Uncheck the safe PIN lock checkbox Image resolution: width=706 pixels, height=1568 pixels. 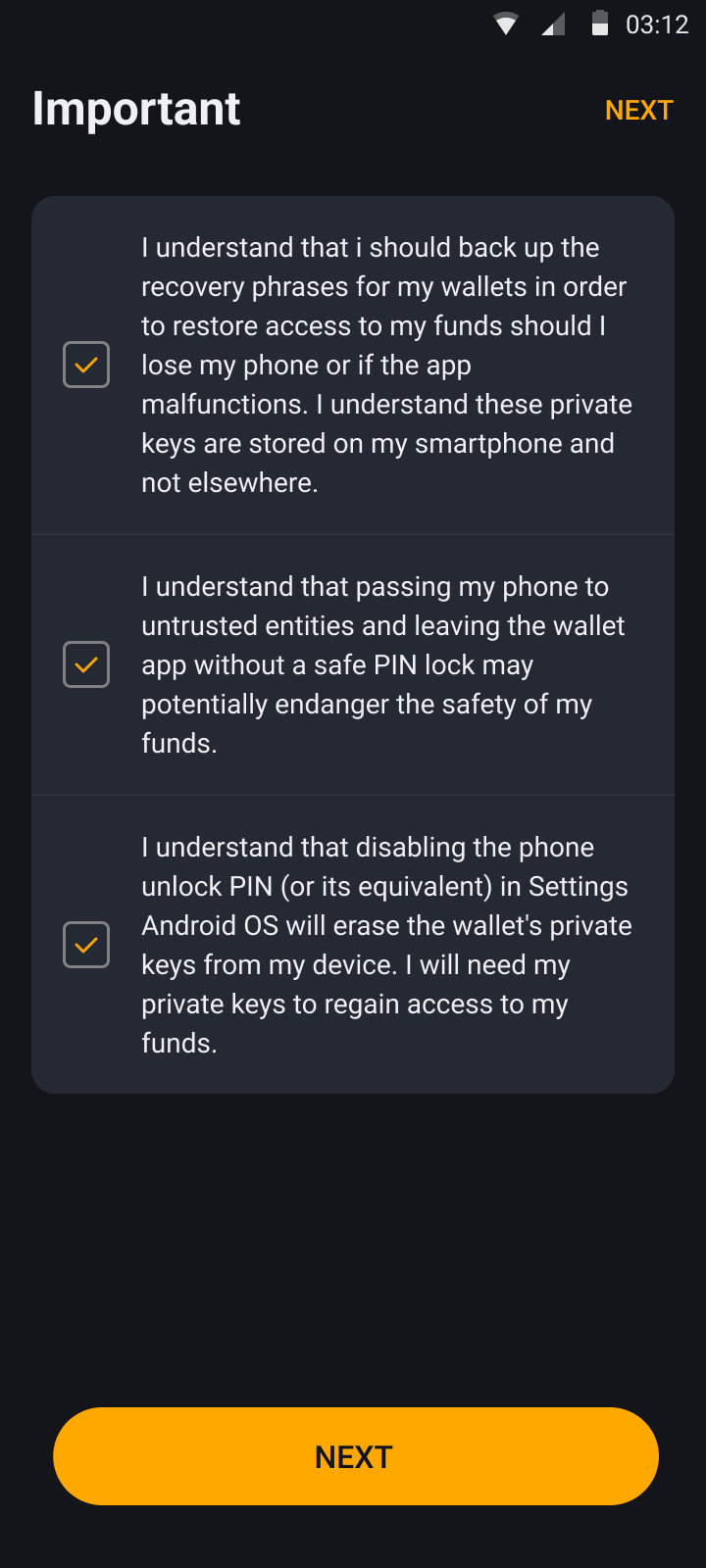[86, 664]
